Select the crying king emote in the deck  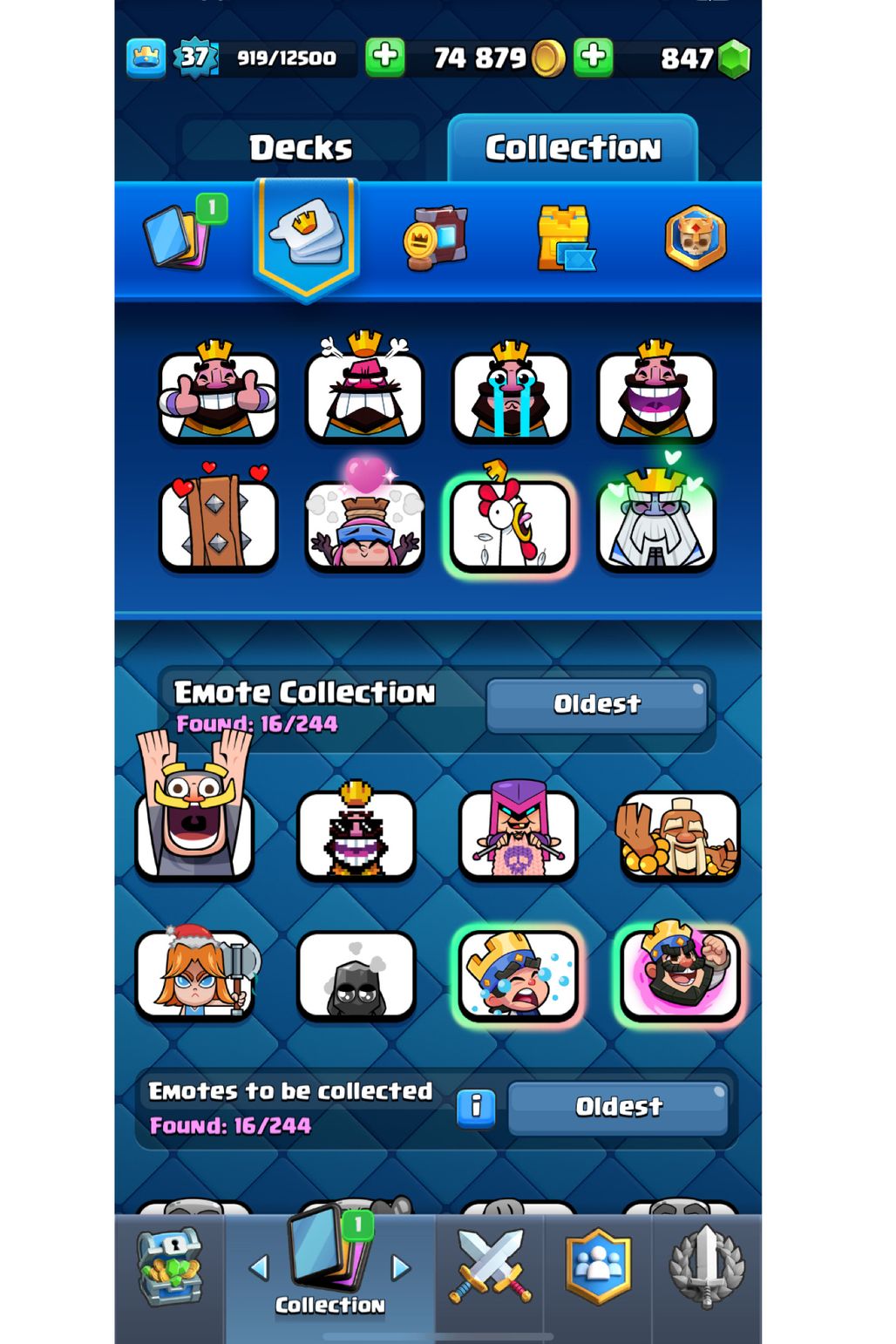pyautogui.click(x=511, y=394)
